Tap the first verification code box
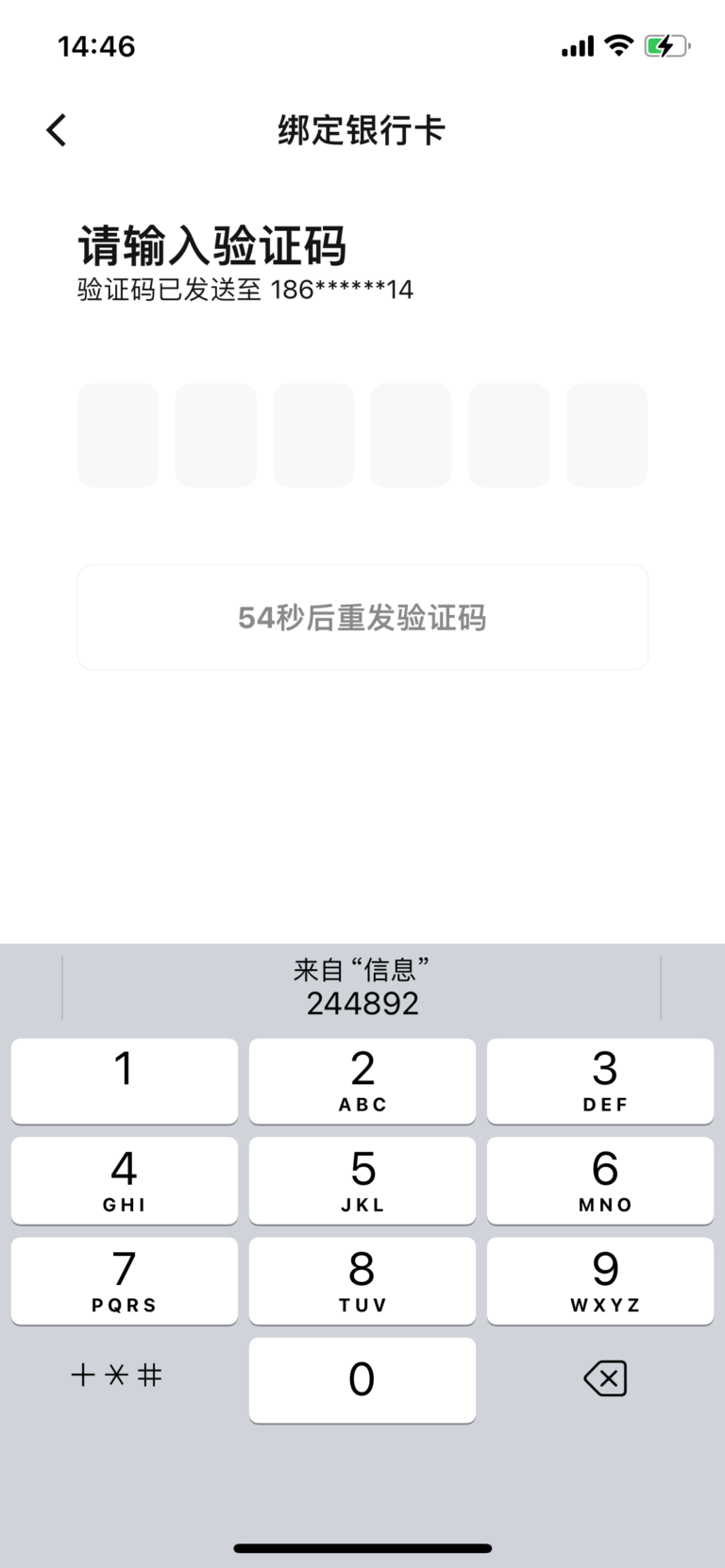The height and width of the screenshot is (1568, 725). [118, 435]
